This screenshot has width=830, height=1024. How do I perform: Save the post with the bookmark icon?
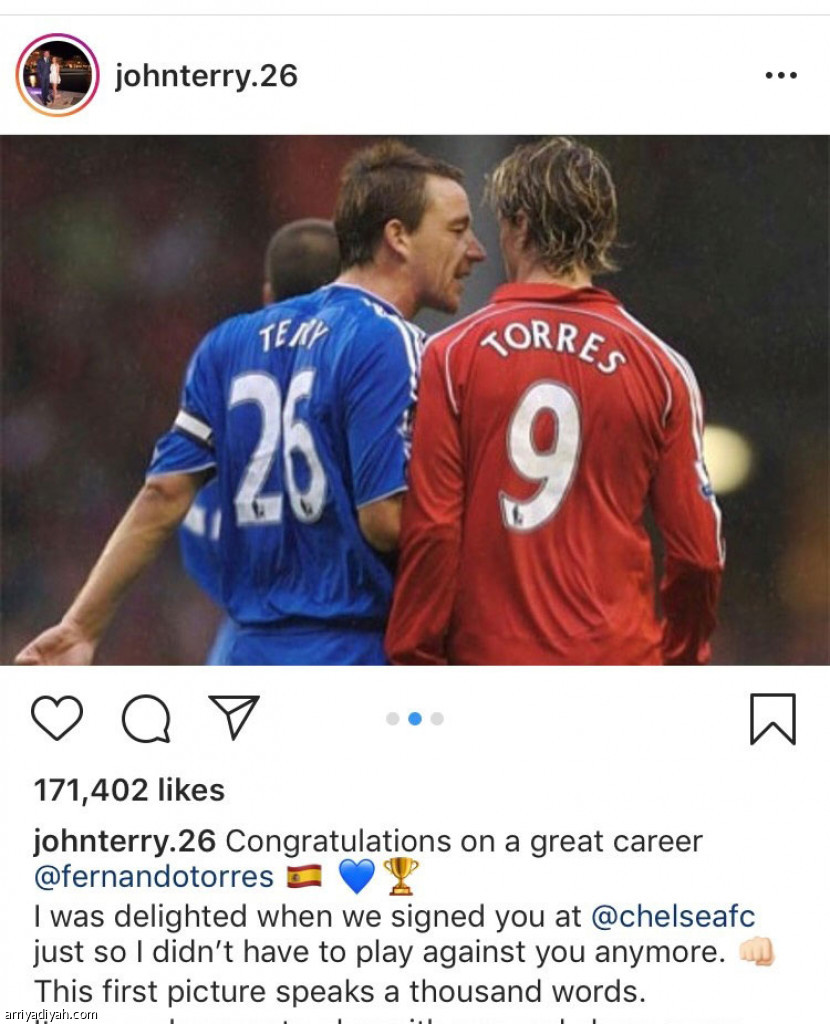[772, 719]
